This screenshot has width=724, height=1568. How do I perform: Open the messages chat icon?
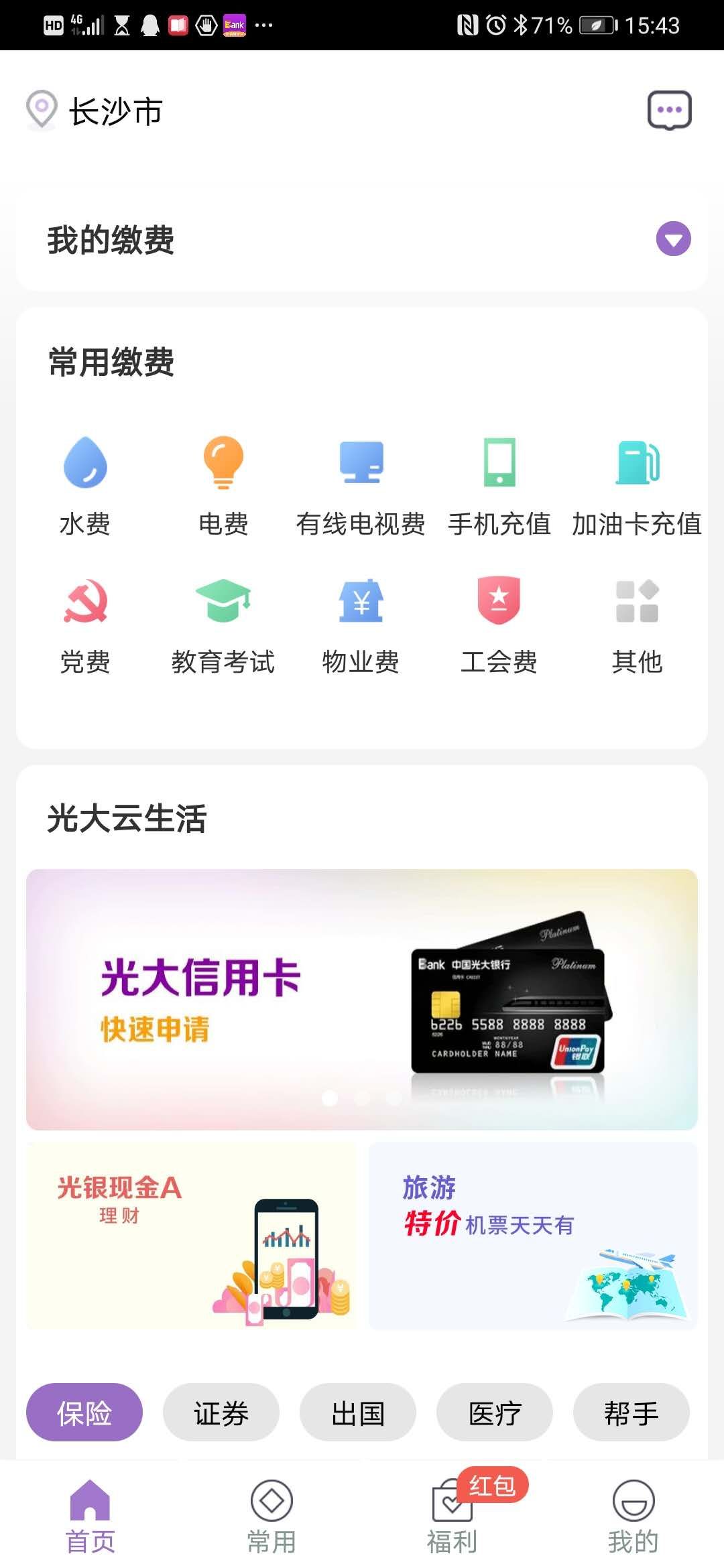tap(669, 110)
